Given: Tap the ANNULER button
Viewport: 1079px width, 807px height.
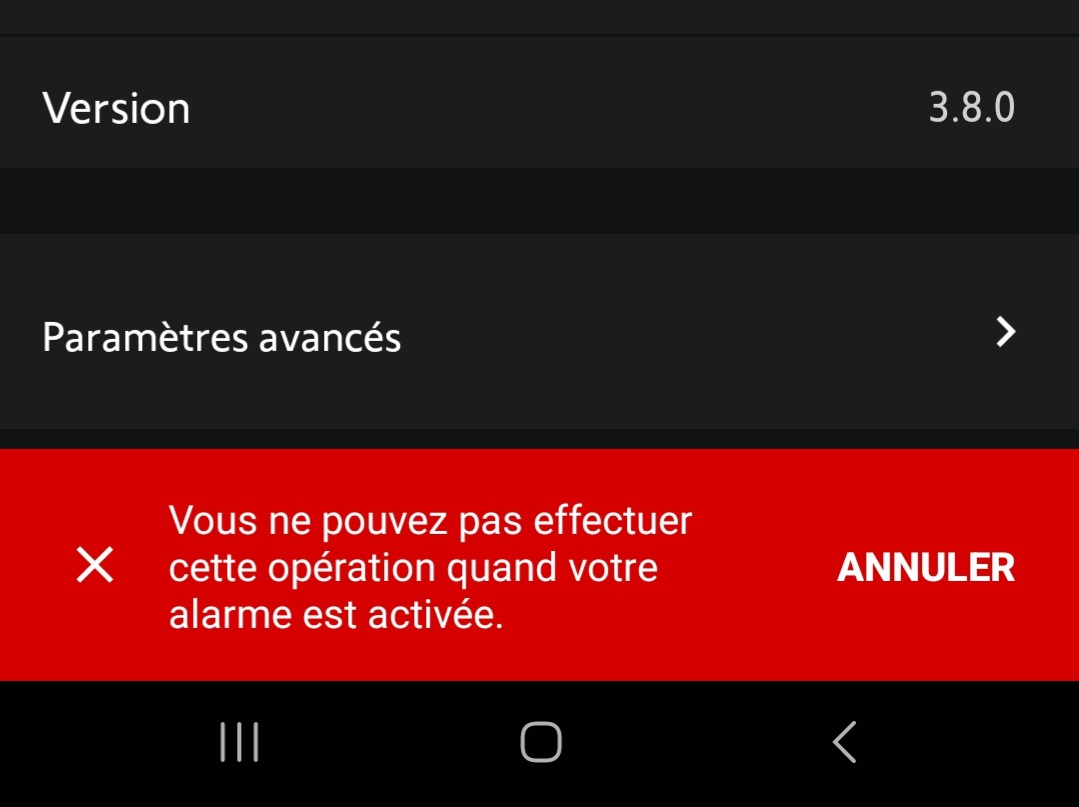Looking at the screenshot, I should pyautogui.click(x=925, y=568).
